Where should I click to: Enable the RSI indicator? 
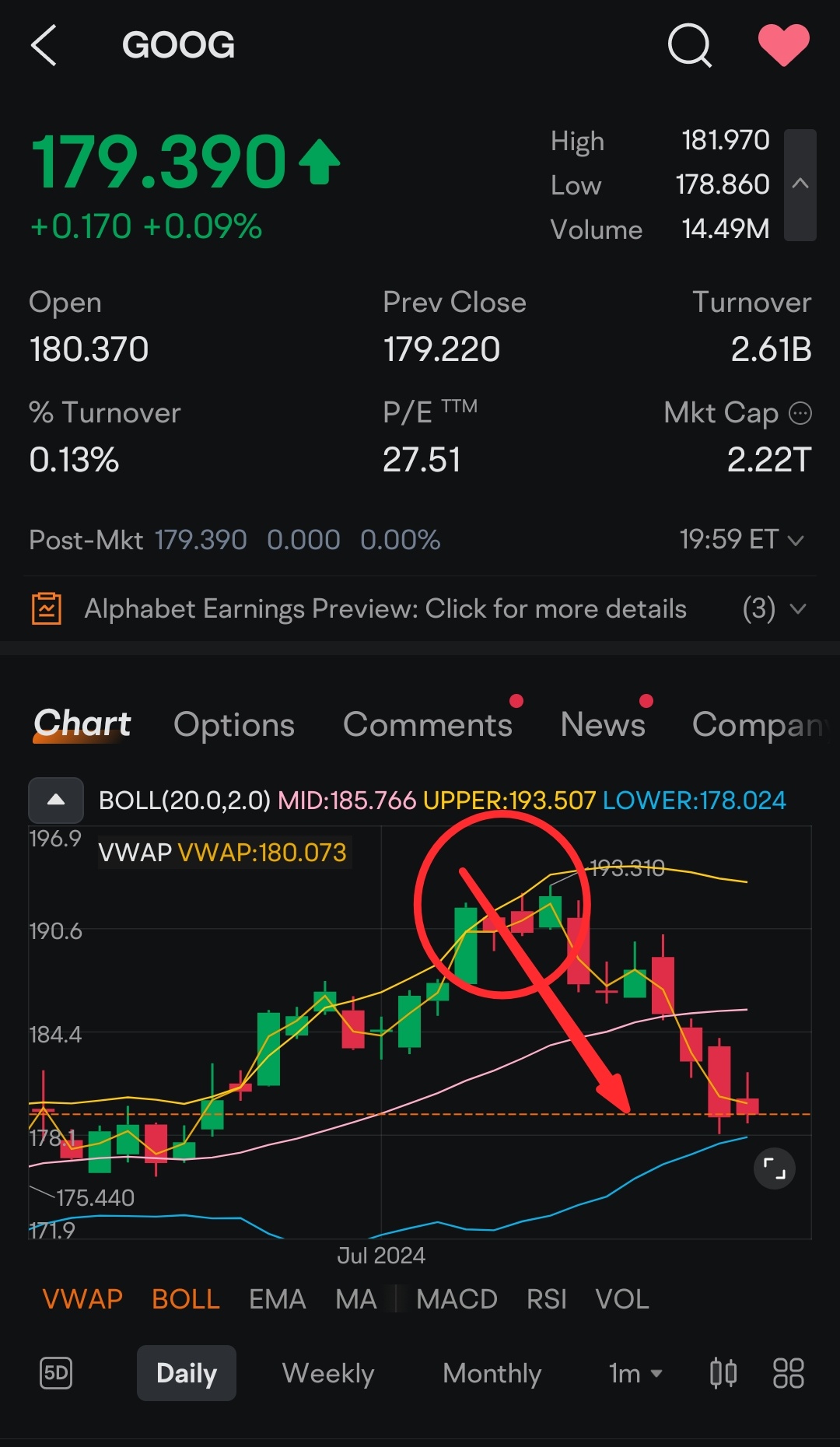coord(546,1298)
